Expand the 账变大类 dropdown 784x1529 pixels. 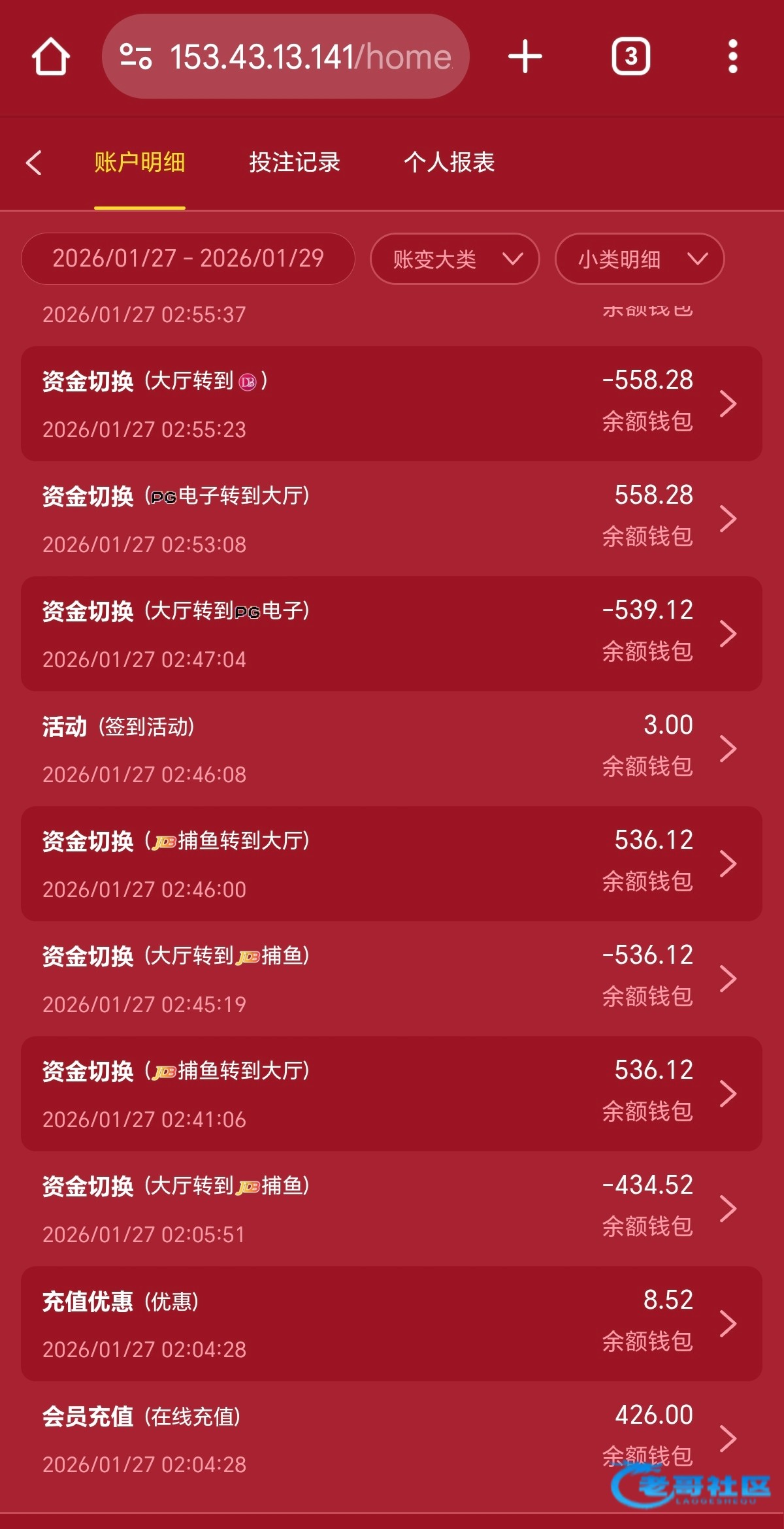pyautogui.click(x=455, y=259)
